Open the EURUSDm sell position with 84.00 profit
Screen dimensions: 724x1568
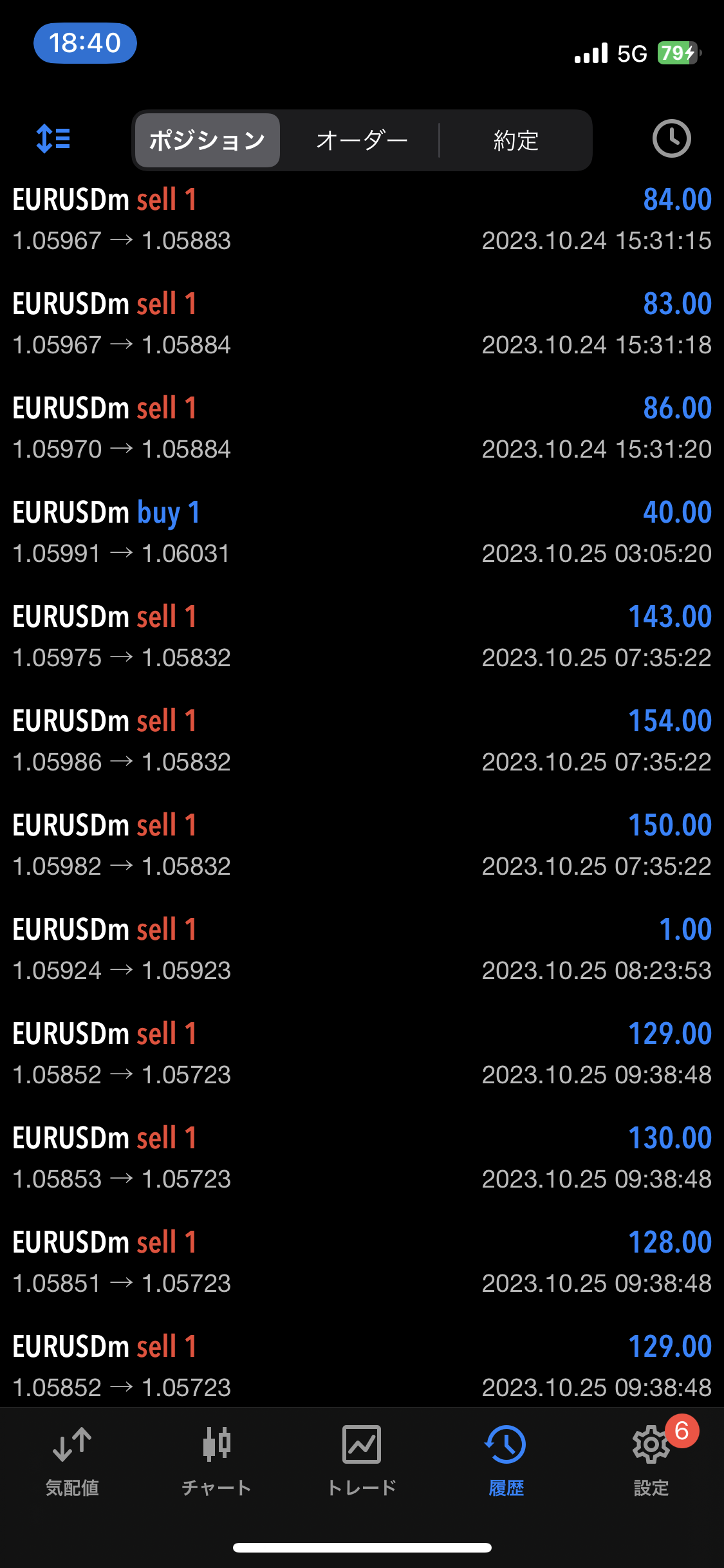(x=362, y=219)
